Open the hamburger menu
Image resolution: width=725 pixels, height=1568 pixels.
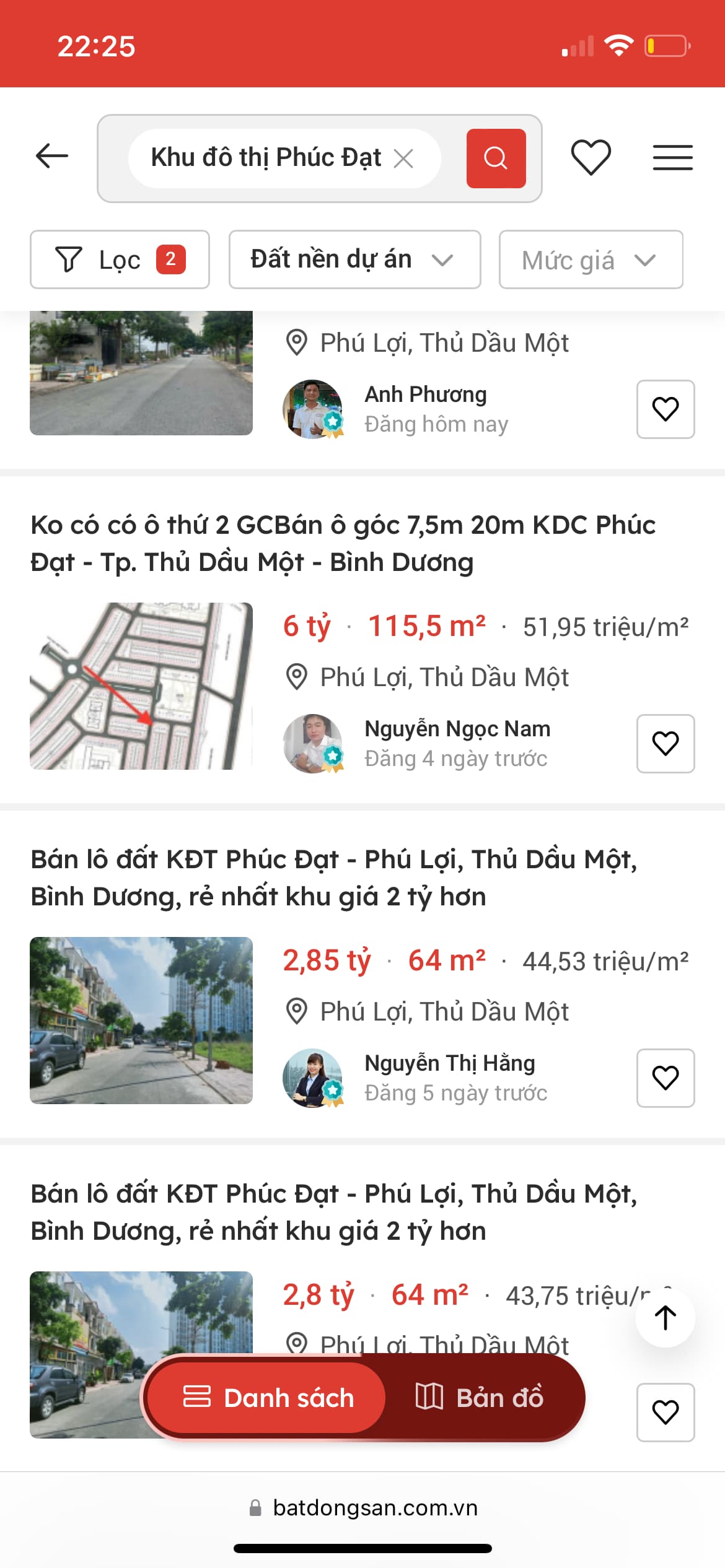tap(672, 157)
